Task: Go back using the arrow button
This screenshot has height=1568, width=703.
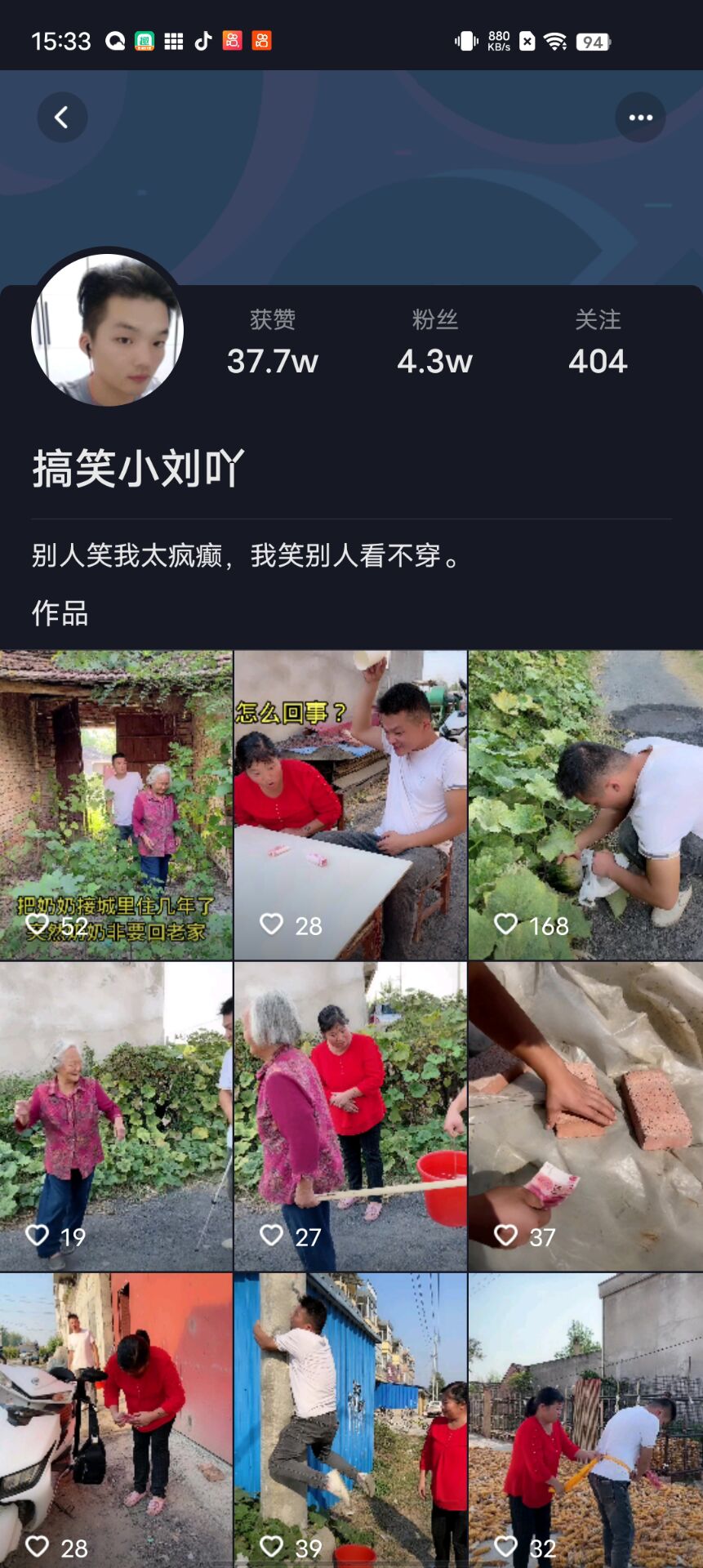Action: click(62, 118)
